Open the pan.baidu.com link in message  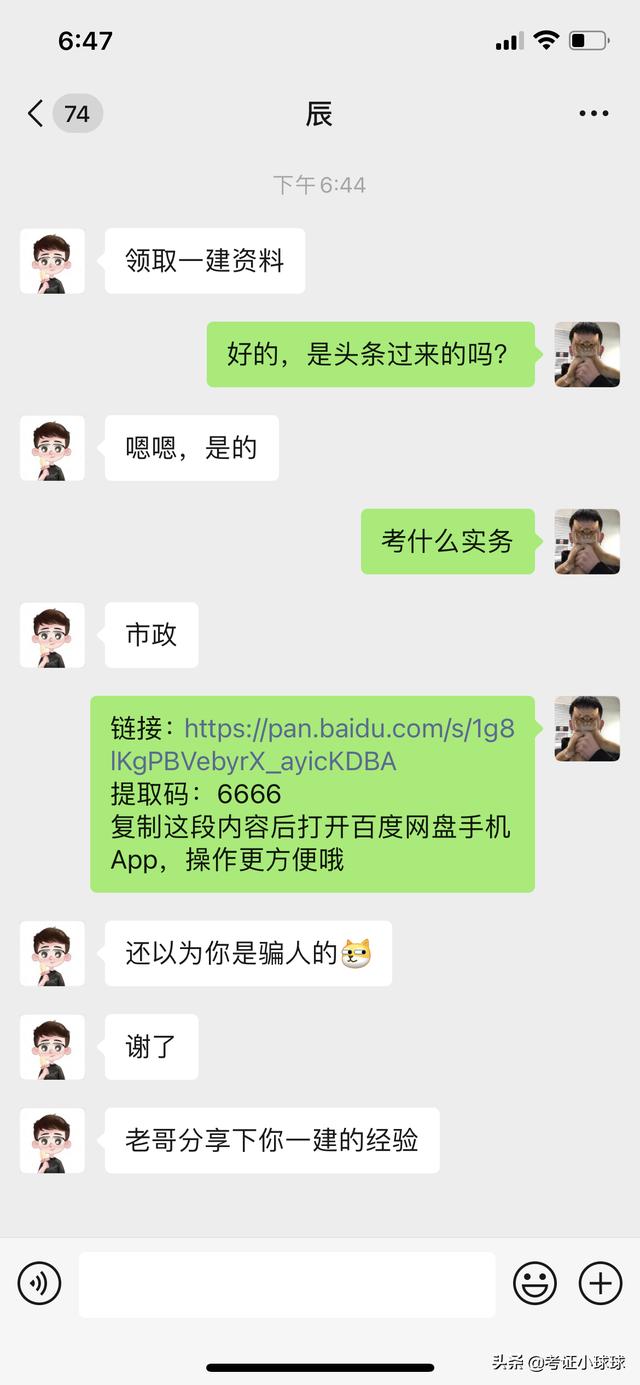pos(348,729)
